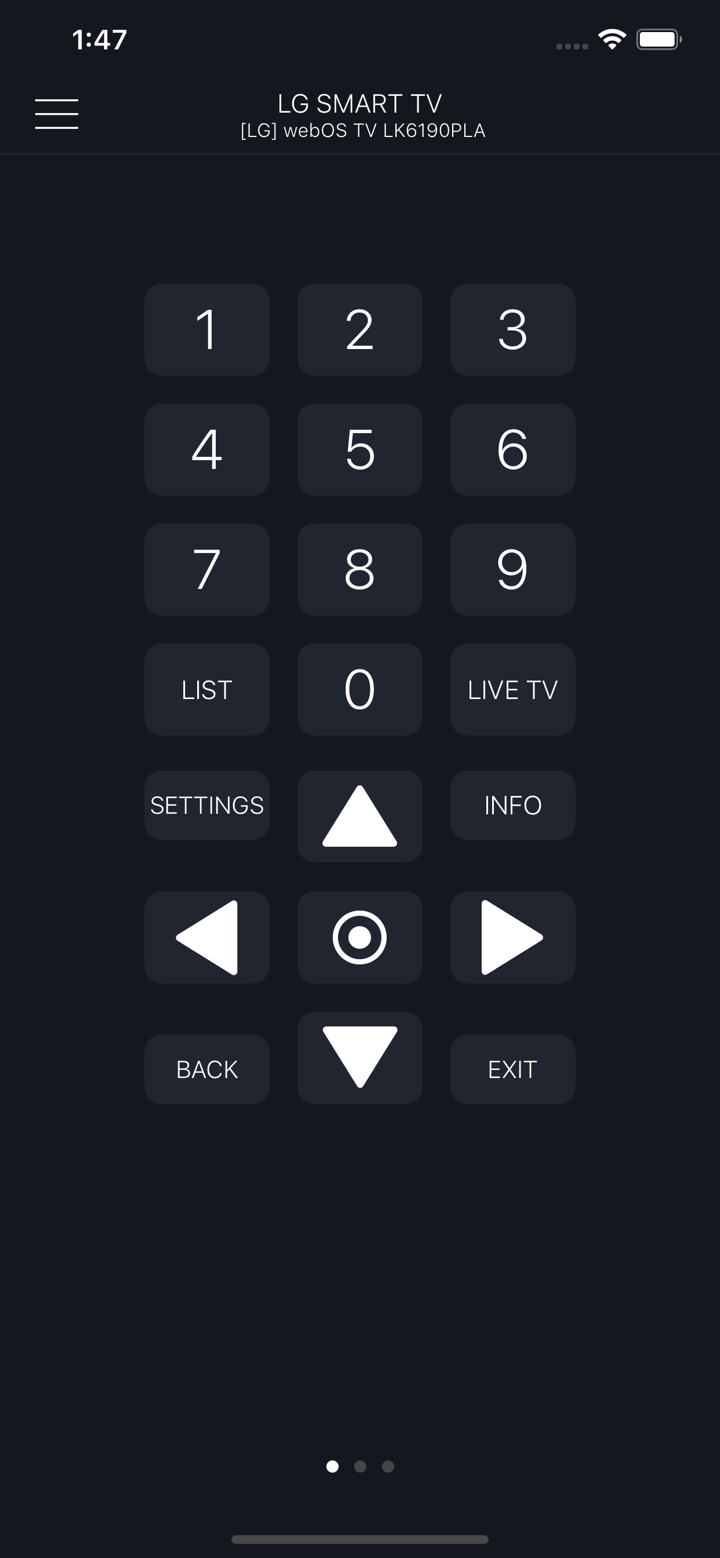Viewport: 720px width, 1558px height.
Task: Select the third page indicator dot
Action: 388,1466
